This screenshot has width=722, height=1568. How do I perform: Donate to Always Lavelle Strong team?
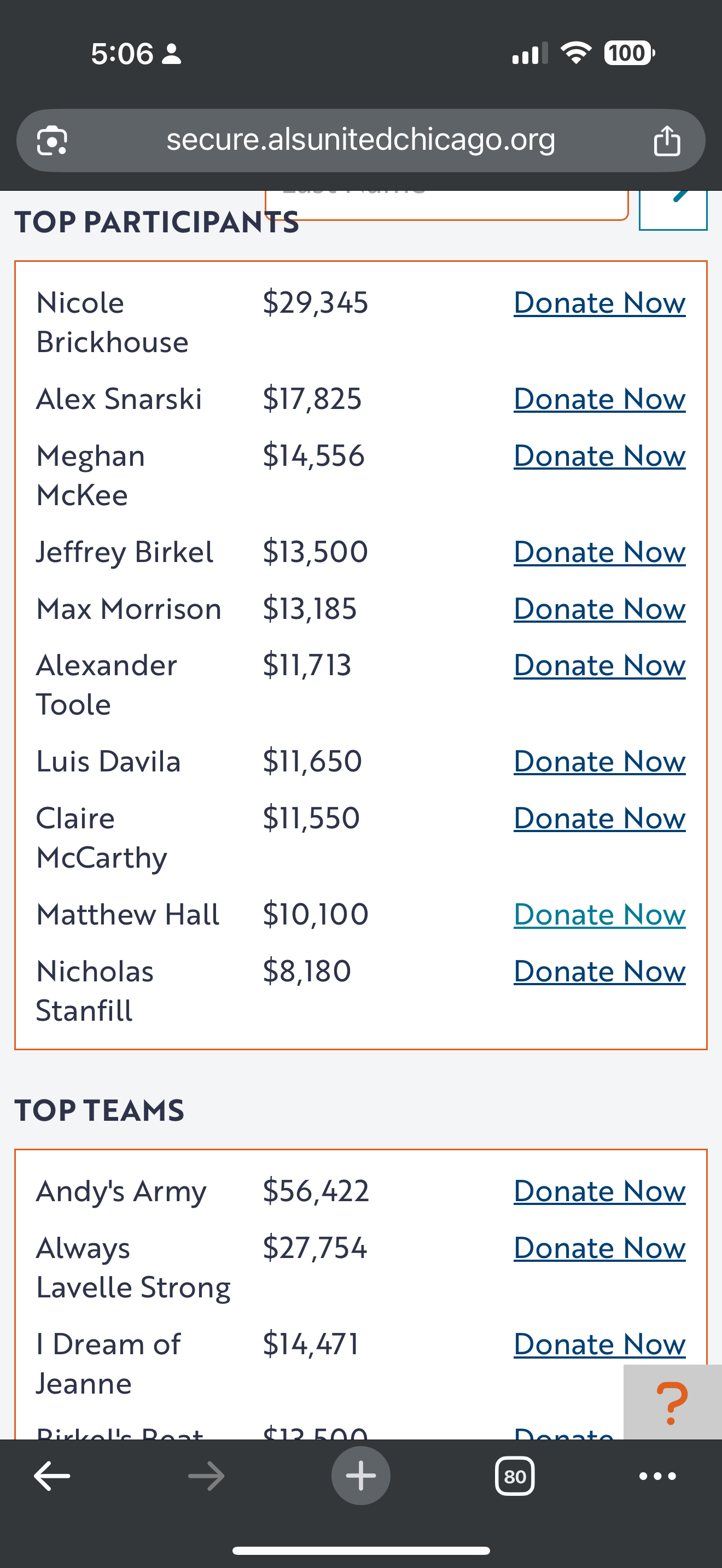coord(599,1248)
